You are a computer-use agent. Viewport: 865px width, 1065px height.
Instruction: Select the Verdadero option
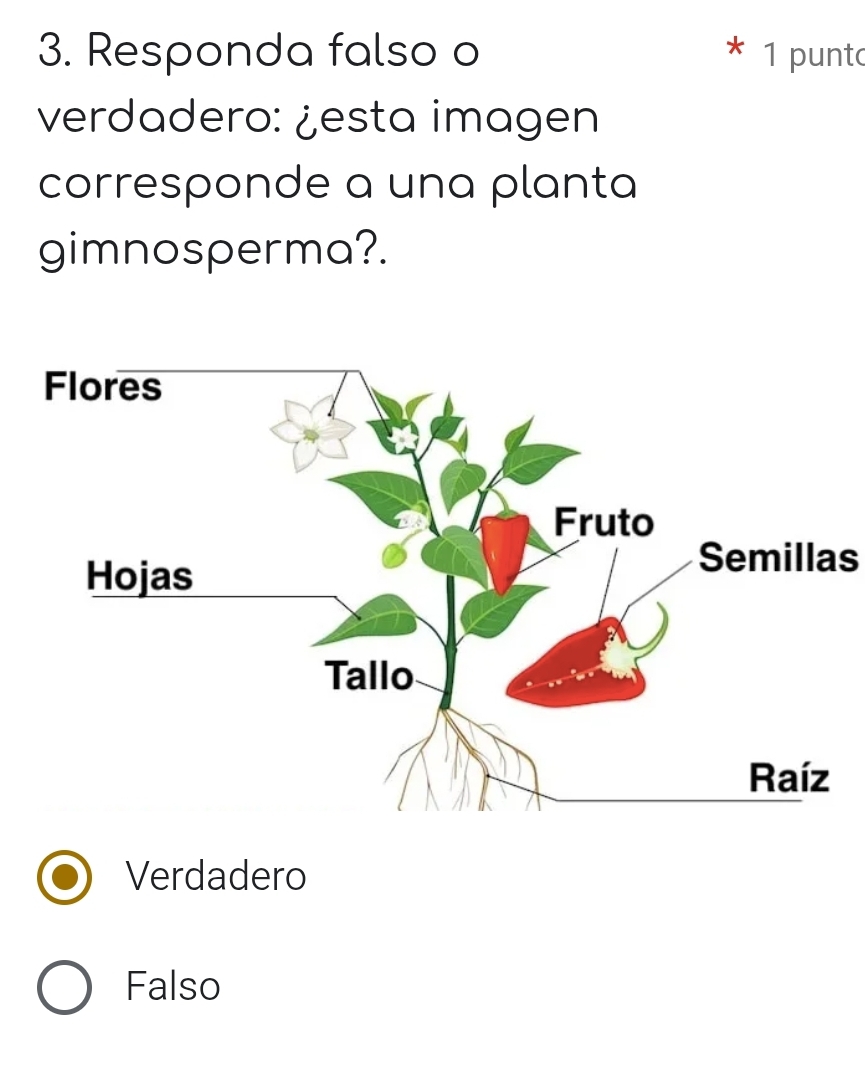coord(66,877)
